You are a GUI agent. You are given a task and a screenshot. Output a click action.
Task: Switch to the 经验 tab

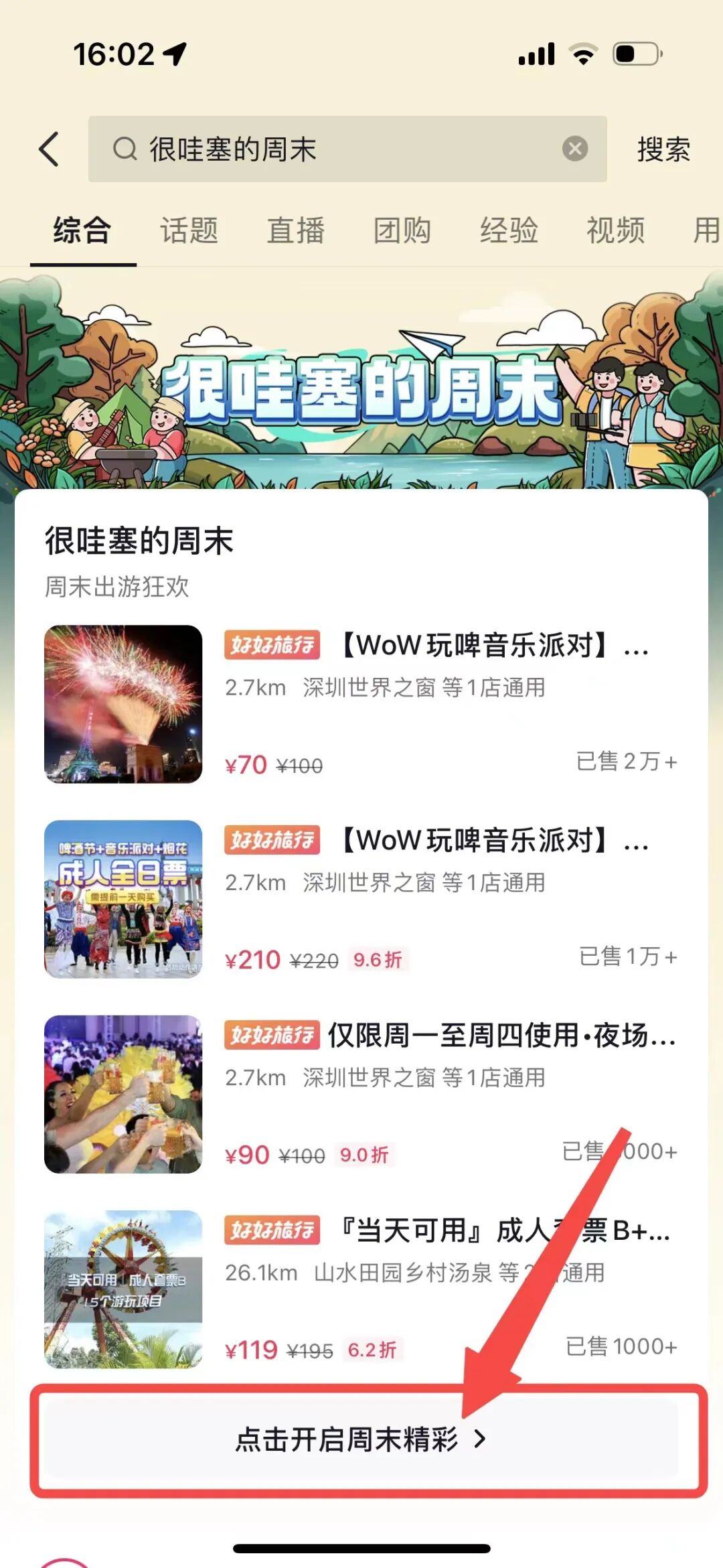pyautogui.click(x=509, y=231)
